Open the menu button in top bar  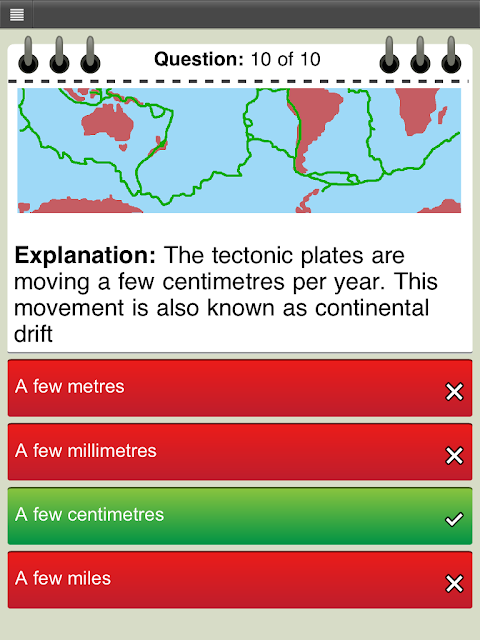(16, 15)
